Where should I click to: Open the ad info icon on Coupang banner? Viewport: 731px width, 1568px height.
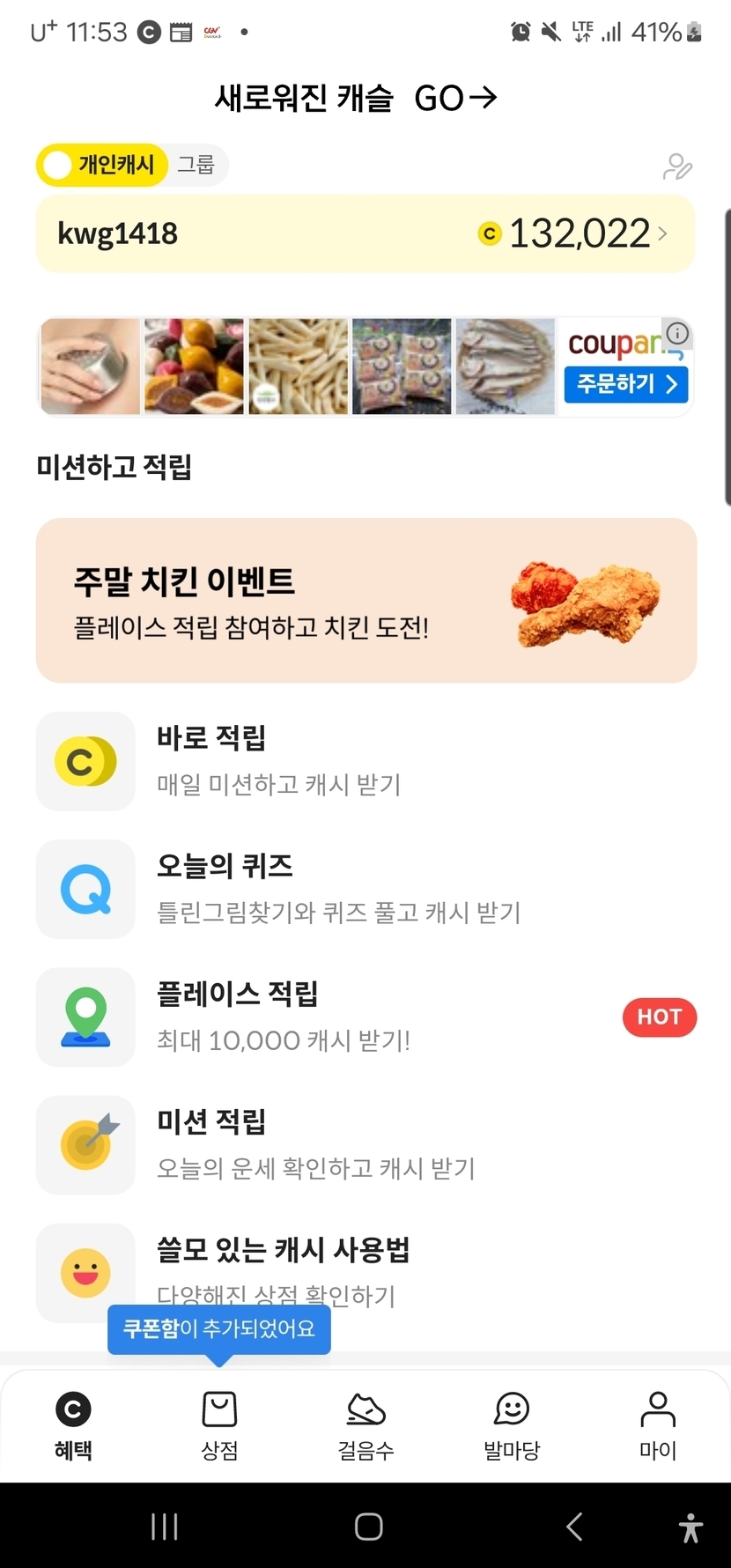[x=677, y=334]
